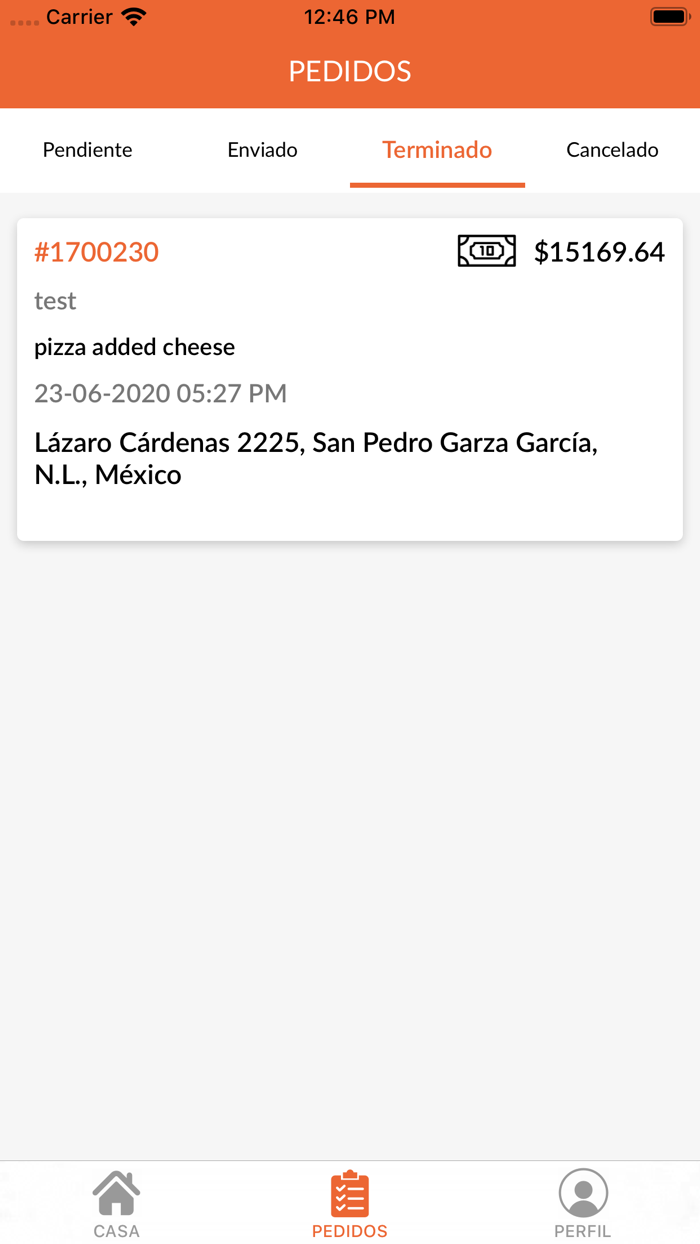
Task: Tap the Terminado tab
Action: (x=437, y=150)
